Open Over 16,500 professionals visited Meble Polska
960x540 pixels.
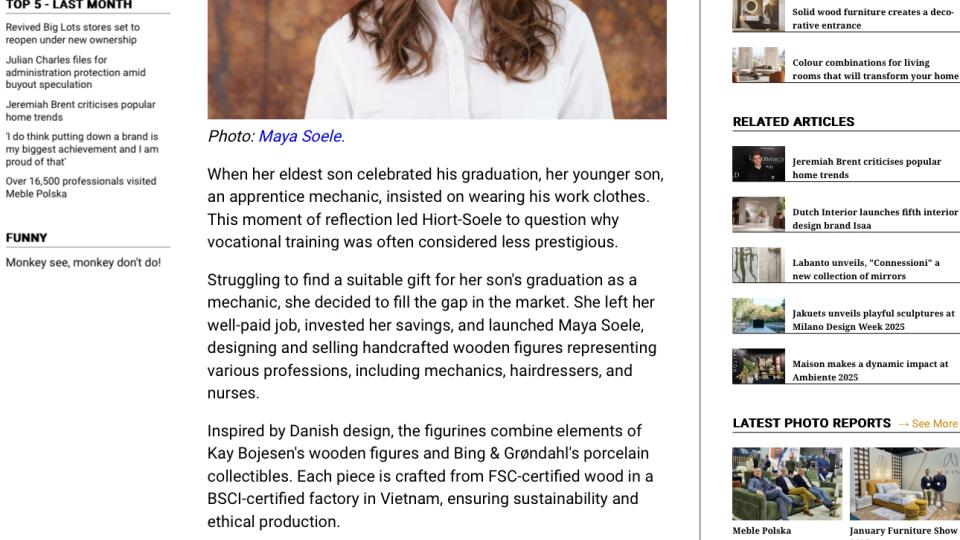[x=81, y=187]
